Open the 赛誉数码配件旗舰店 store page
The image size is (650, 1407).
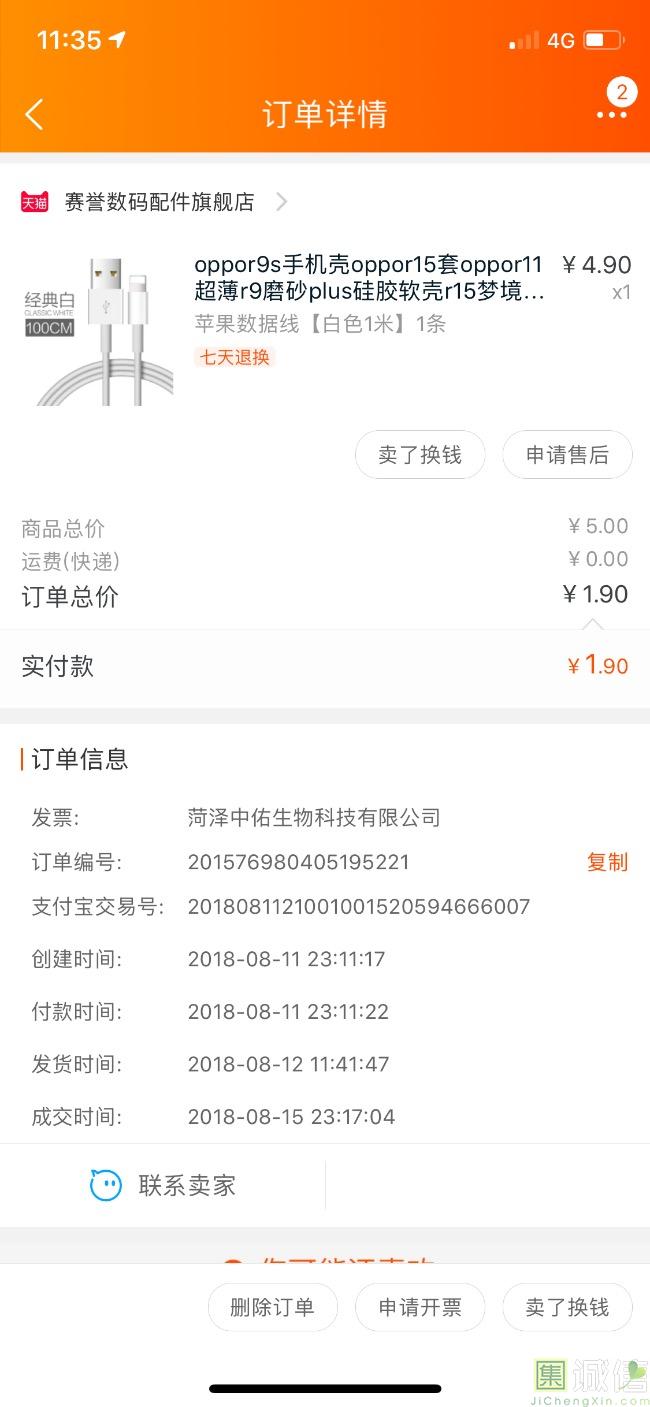tap(160, 202)
